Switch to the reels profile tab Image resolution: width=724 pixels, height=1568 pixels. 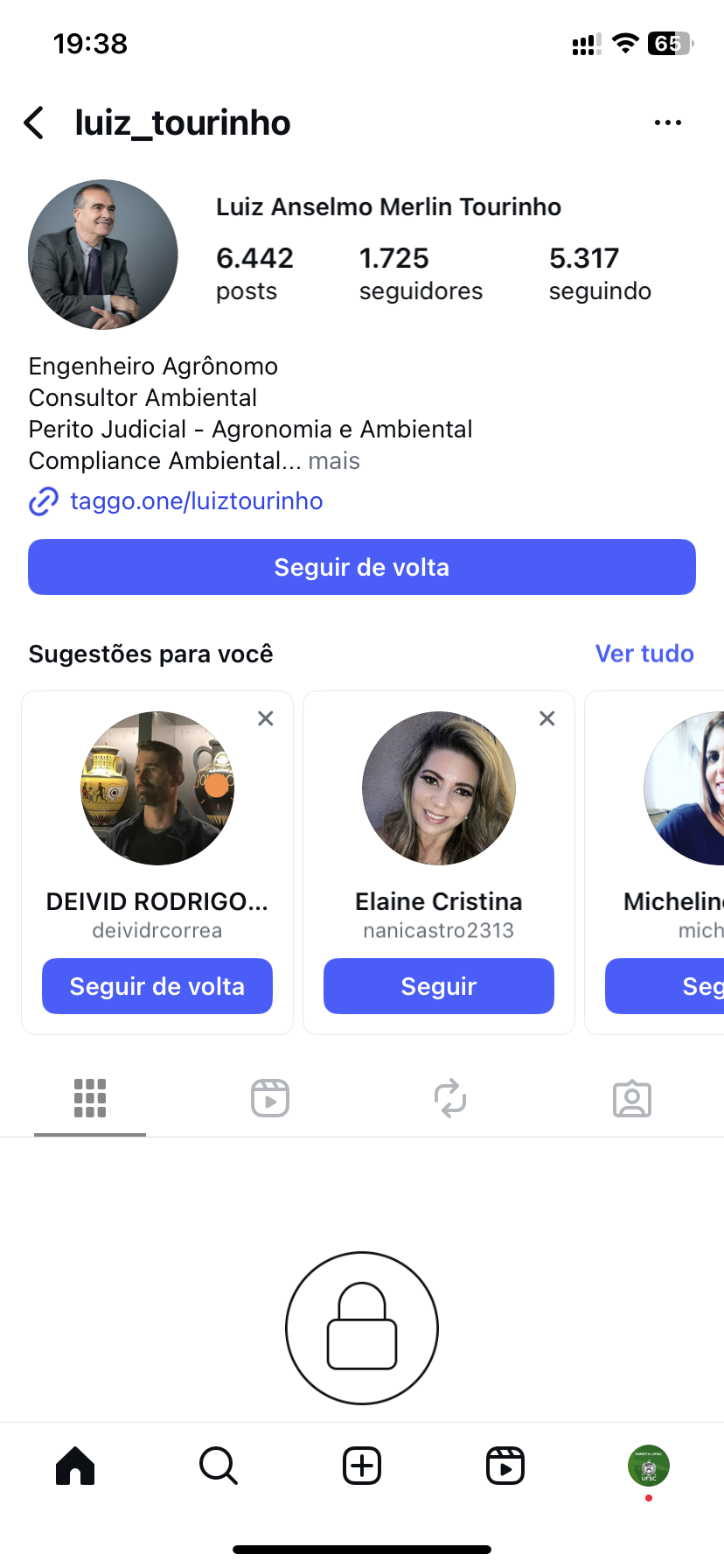tap(270, 1098)
